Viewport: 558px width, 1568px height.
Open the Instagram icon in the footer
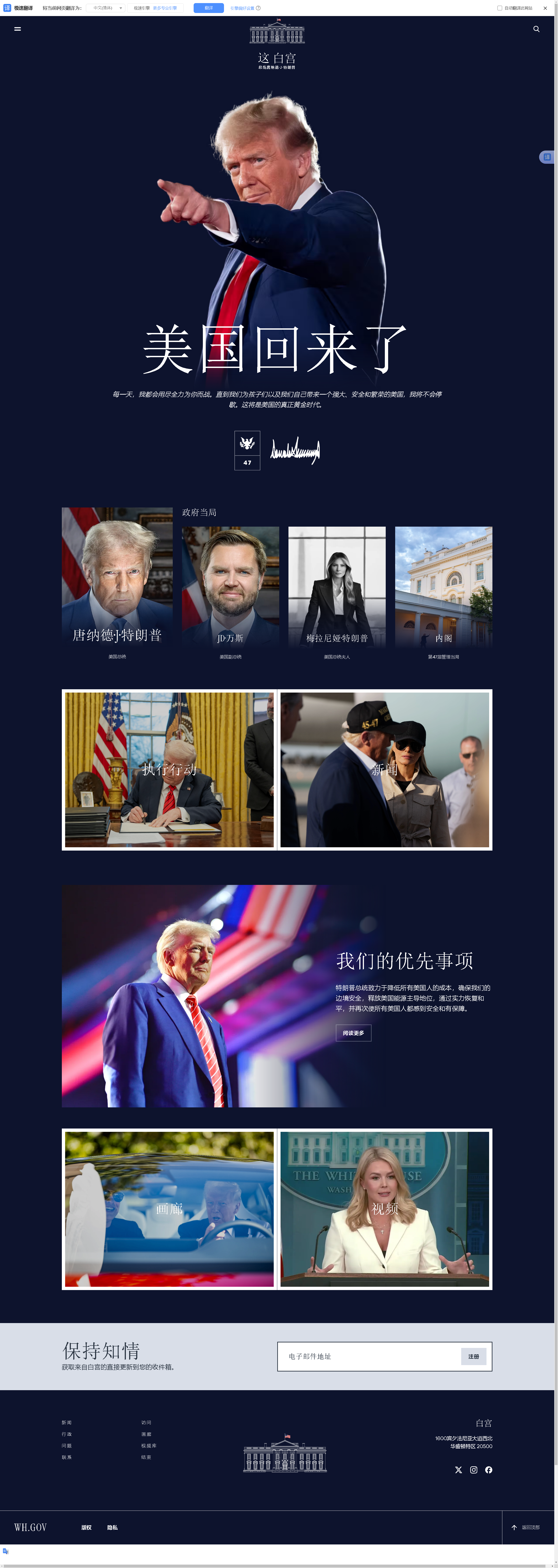click(x=474, y=1470)
